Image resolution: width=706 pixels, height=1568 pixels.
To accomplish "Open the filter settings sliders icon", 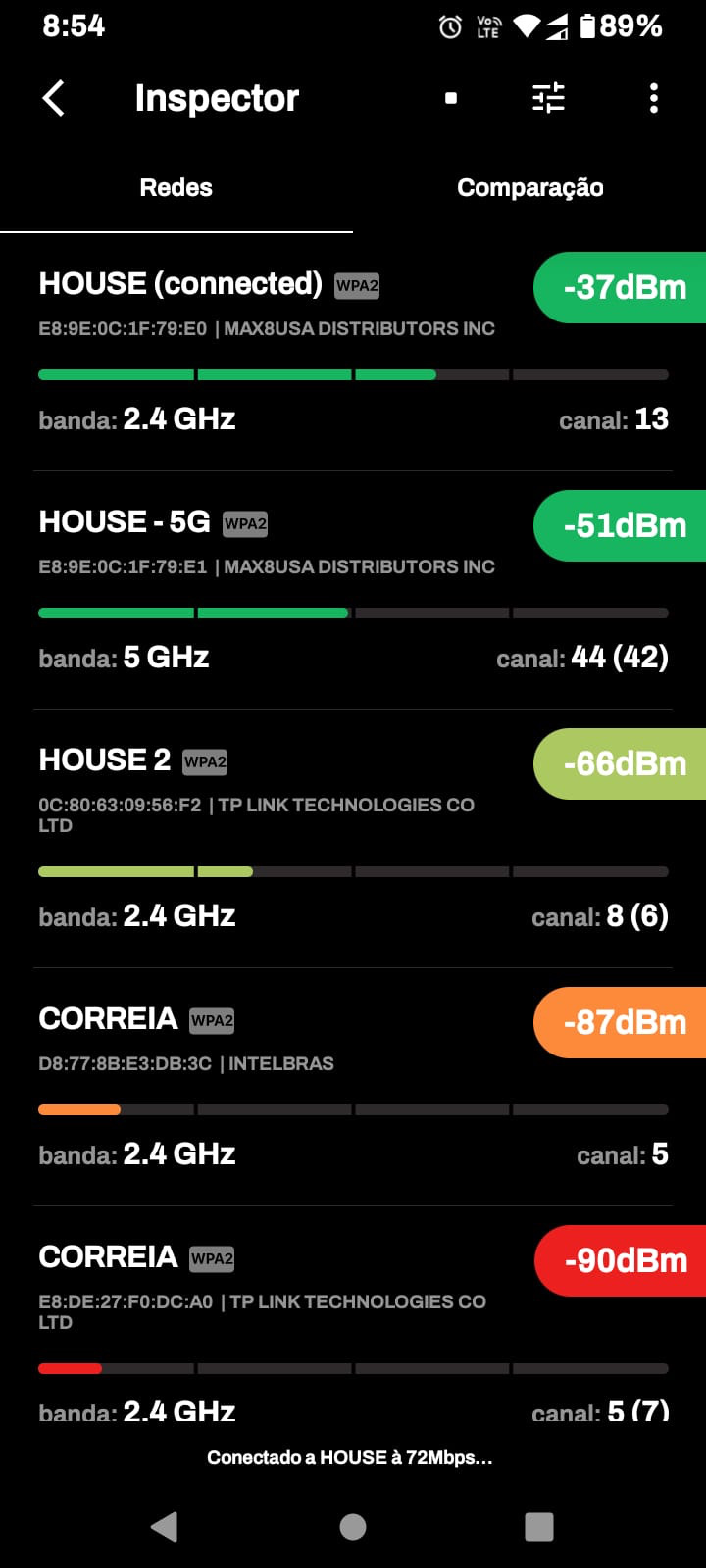I will 548,98.
